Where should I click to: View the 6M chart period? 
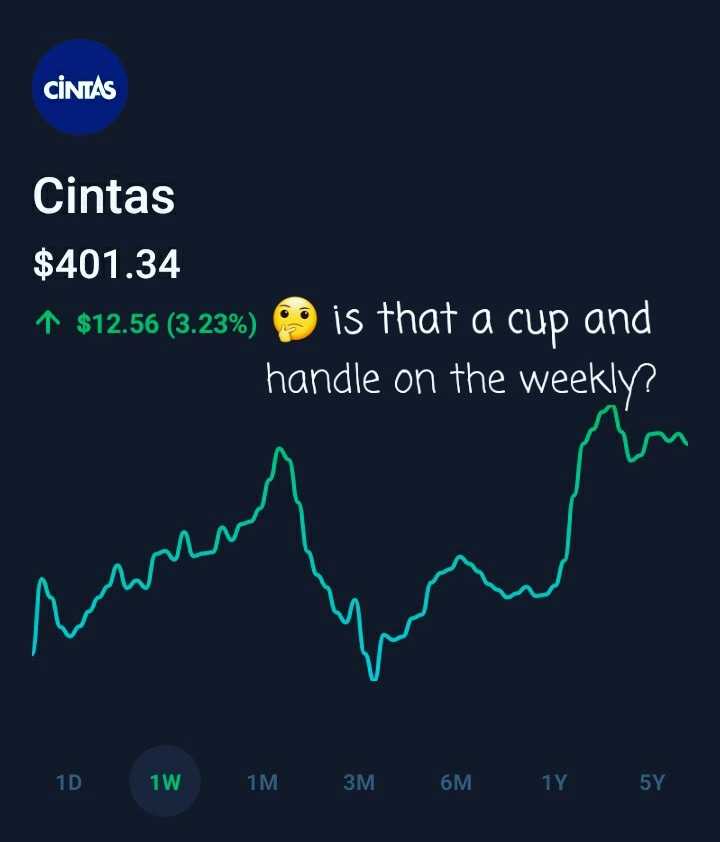point(456,782)
